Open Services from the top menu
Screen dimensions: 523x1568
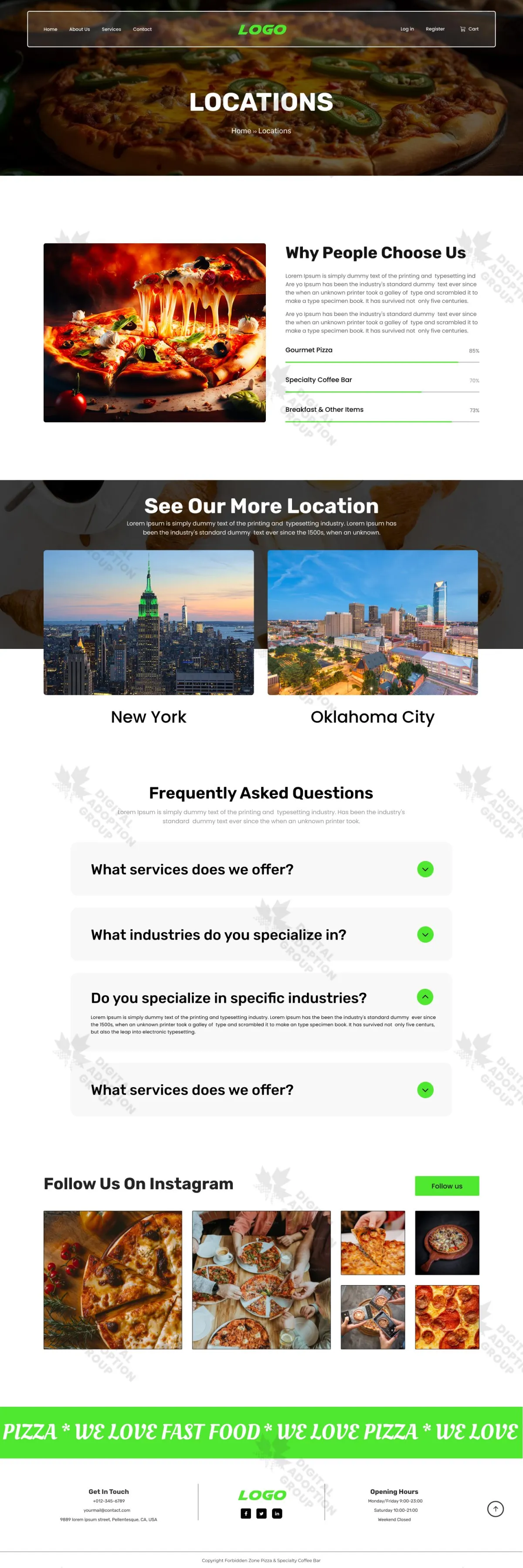[111, 29]
